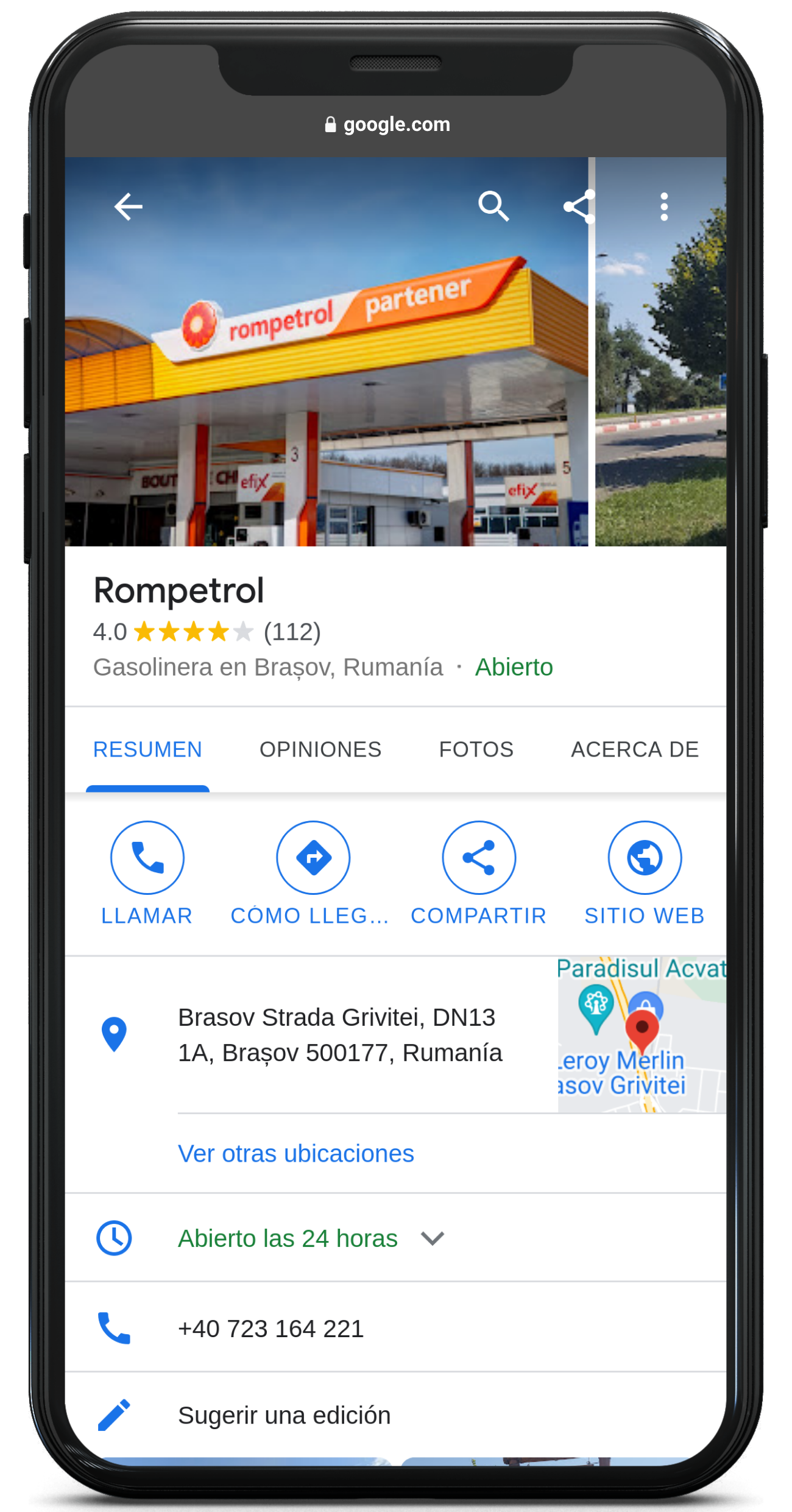Open Sugerir una edición
The image size is (792, 1512).
(284, 1415)
